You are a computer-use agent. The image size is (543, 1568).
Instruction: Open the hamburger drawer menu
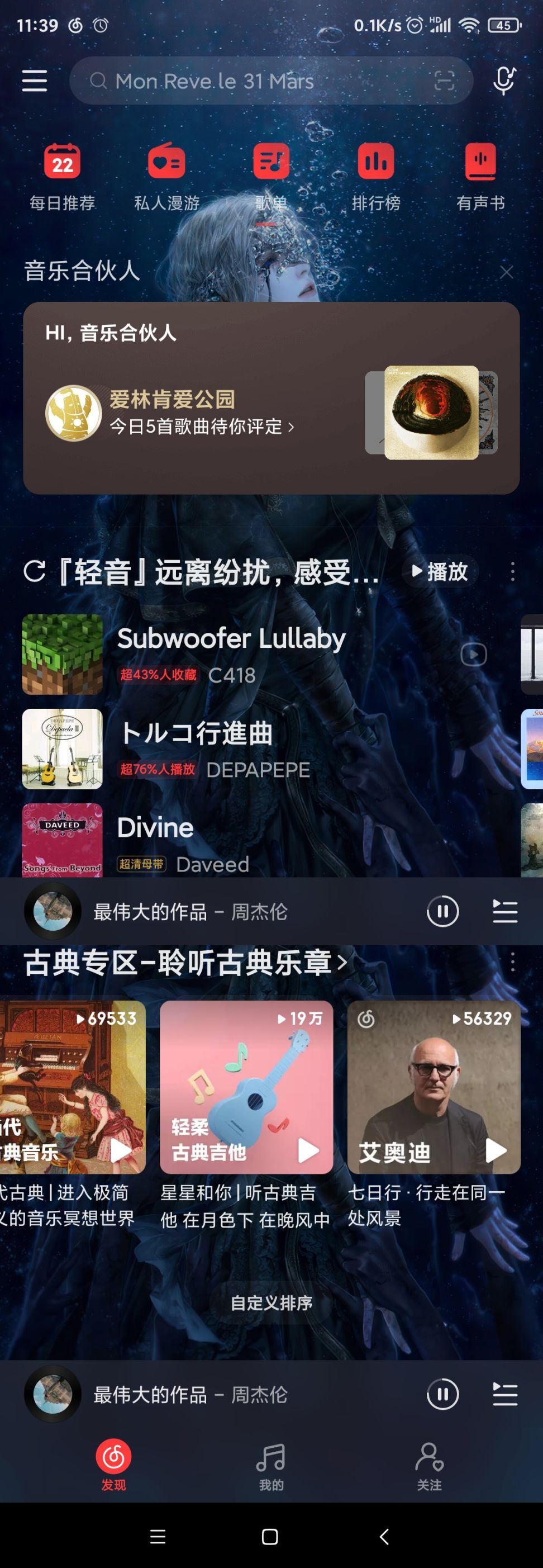[x=35, y=80]
